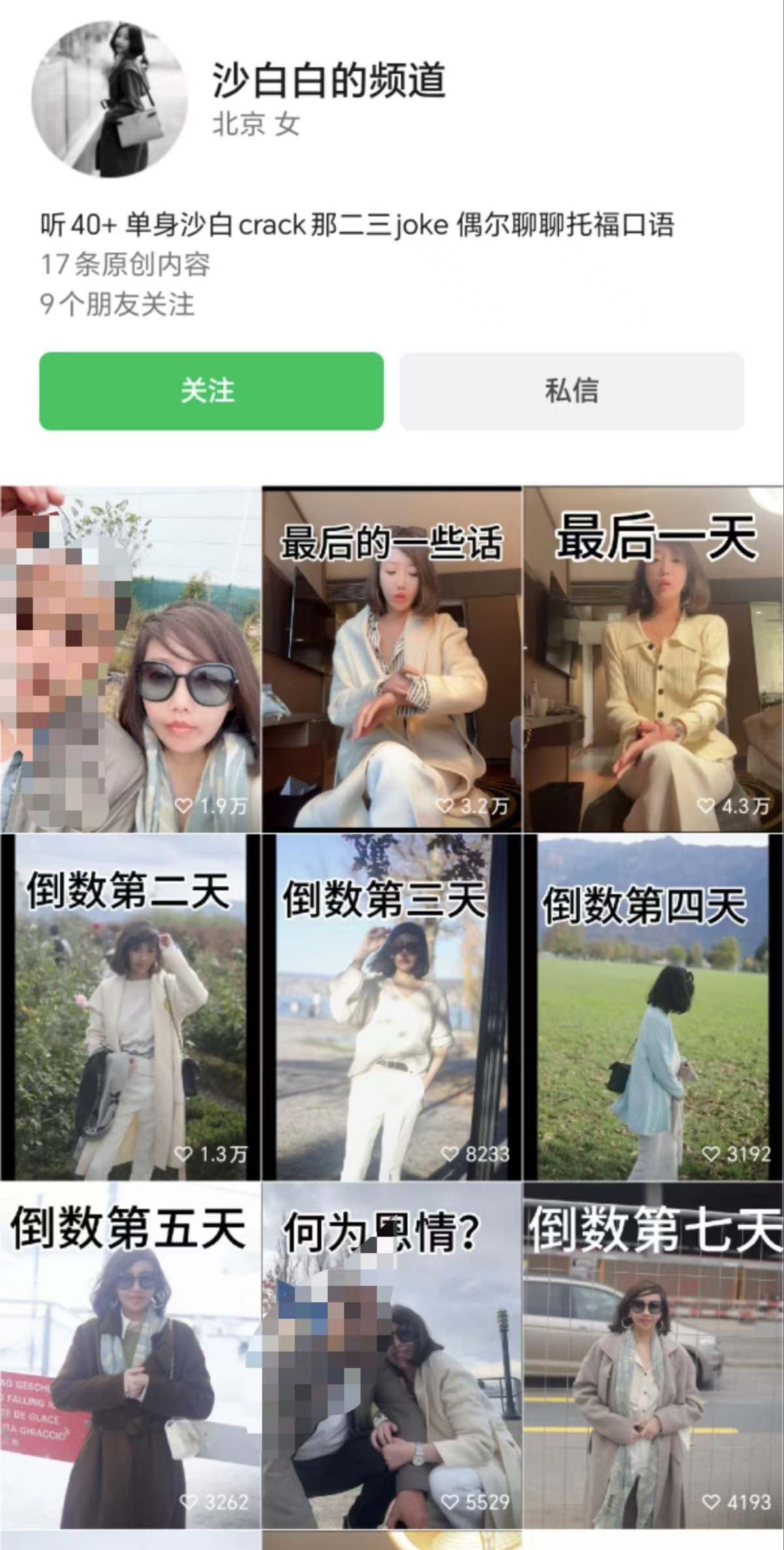Watch the 倒数第三天 video
Image resolution: width=784 pixels, height=1550 pixels.
pyautogui.click(x=392, y=1006)
